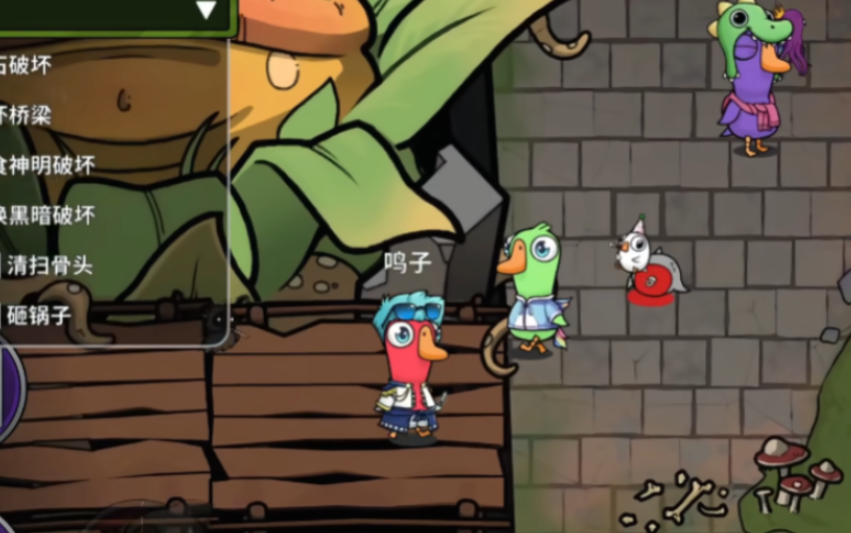851x533 pixels.
Task: Collapse the task list dropdown arrow
Action: click(x=206, y=11)
